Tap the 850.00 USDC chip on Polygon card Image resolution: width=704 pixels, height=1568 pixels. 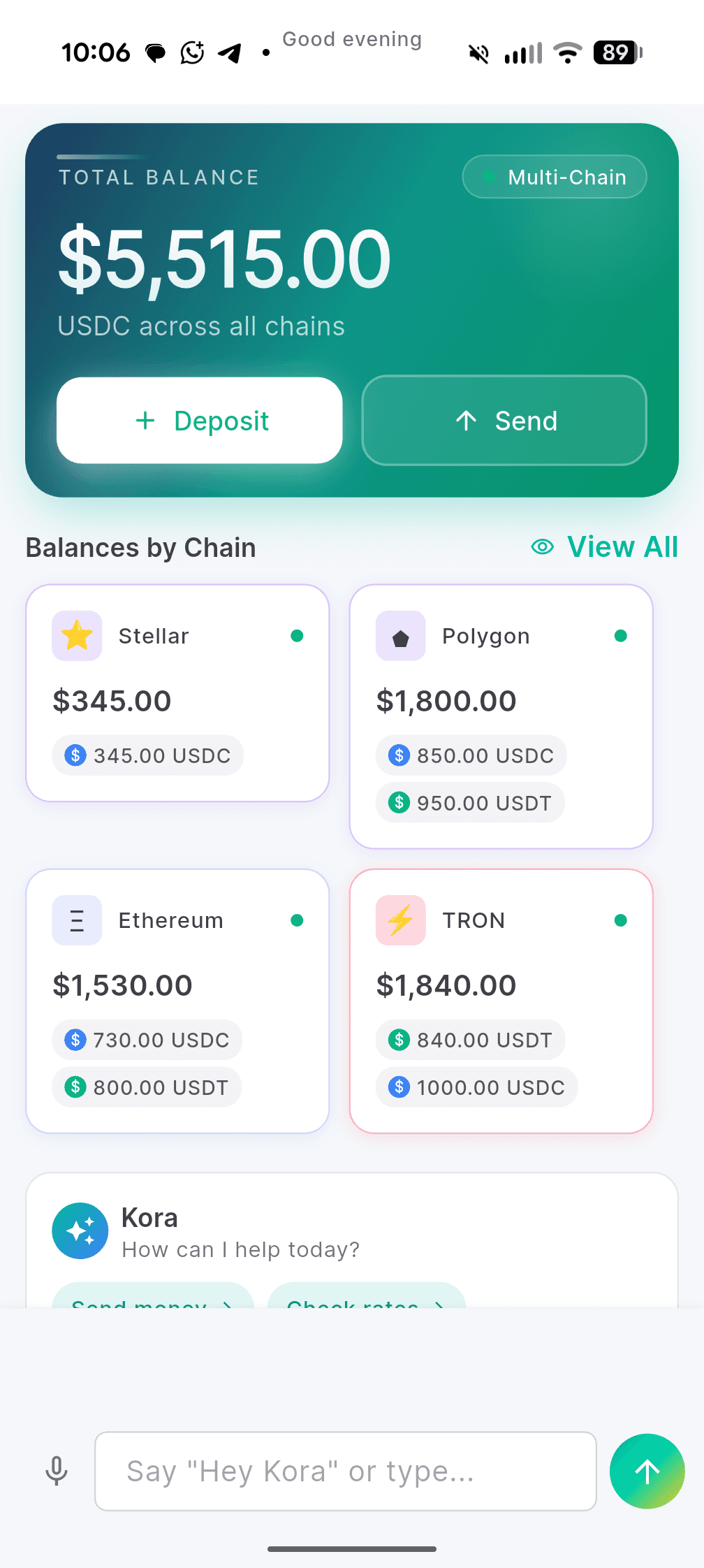click(471, 755)
